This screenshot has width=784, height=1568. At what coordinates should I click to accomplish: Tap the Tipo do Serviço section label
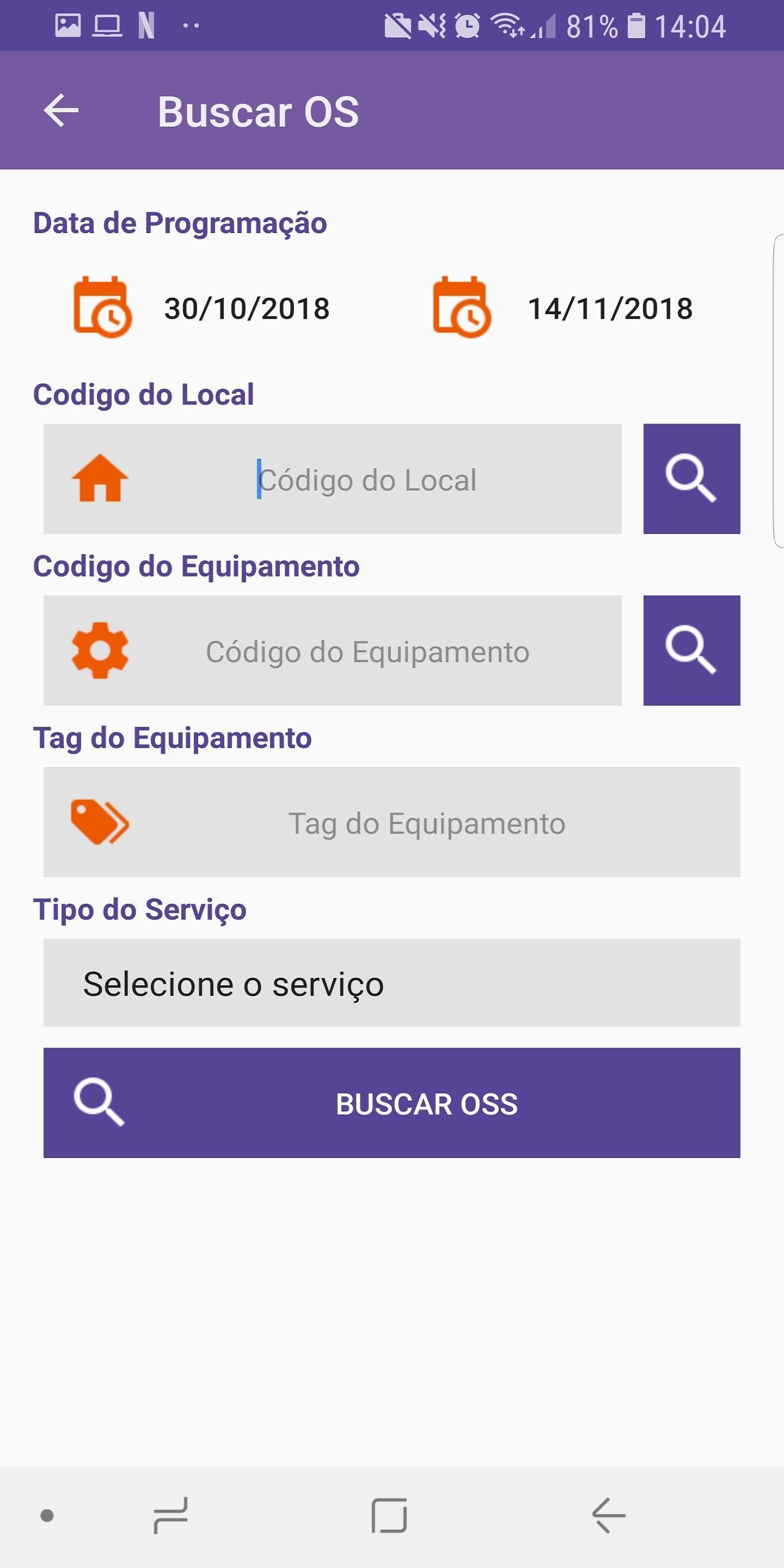tap(139, 910)
